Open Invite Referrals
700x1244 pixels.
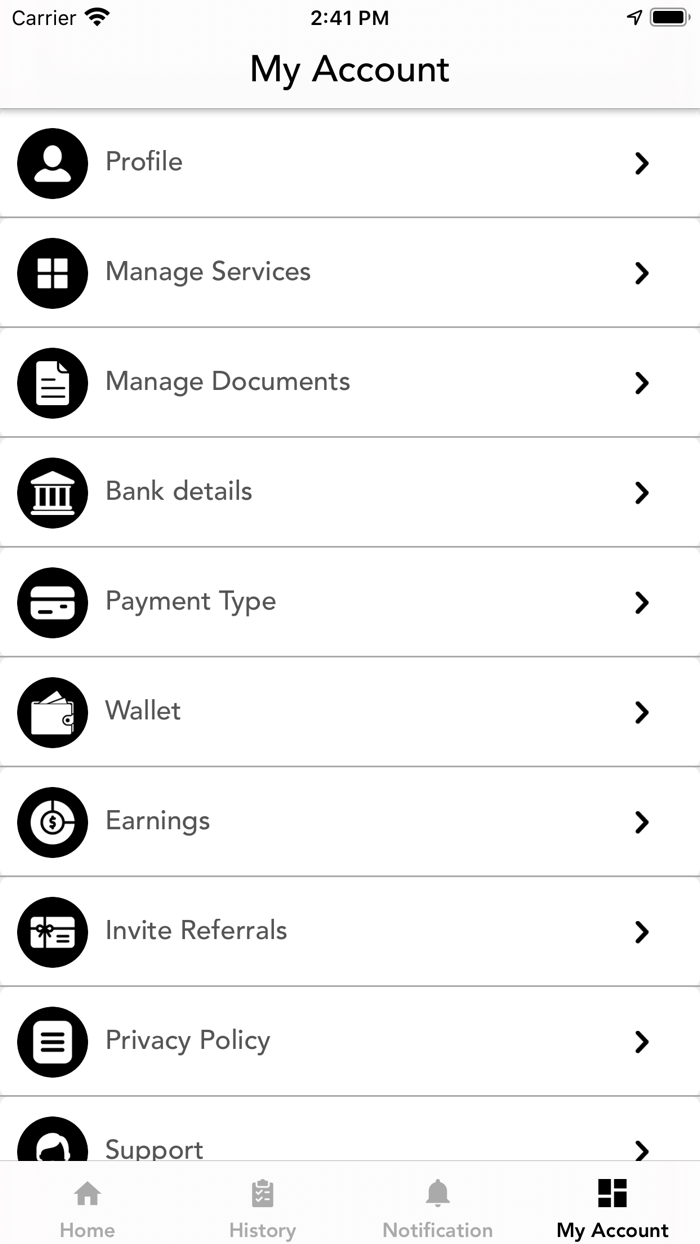point(350,932)
